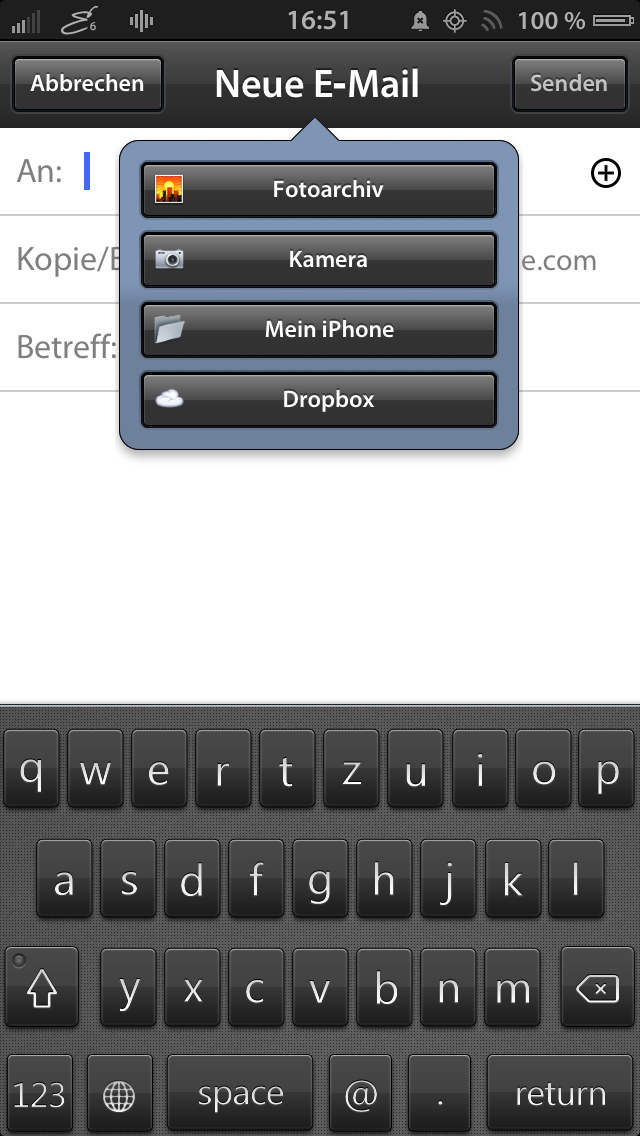Screen dimensions: 640x1136
Task: Select Kamera to take a photo
Action: tap(319, 259)
